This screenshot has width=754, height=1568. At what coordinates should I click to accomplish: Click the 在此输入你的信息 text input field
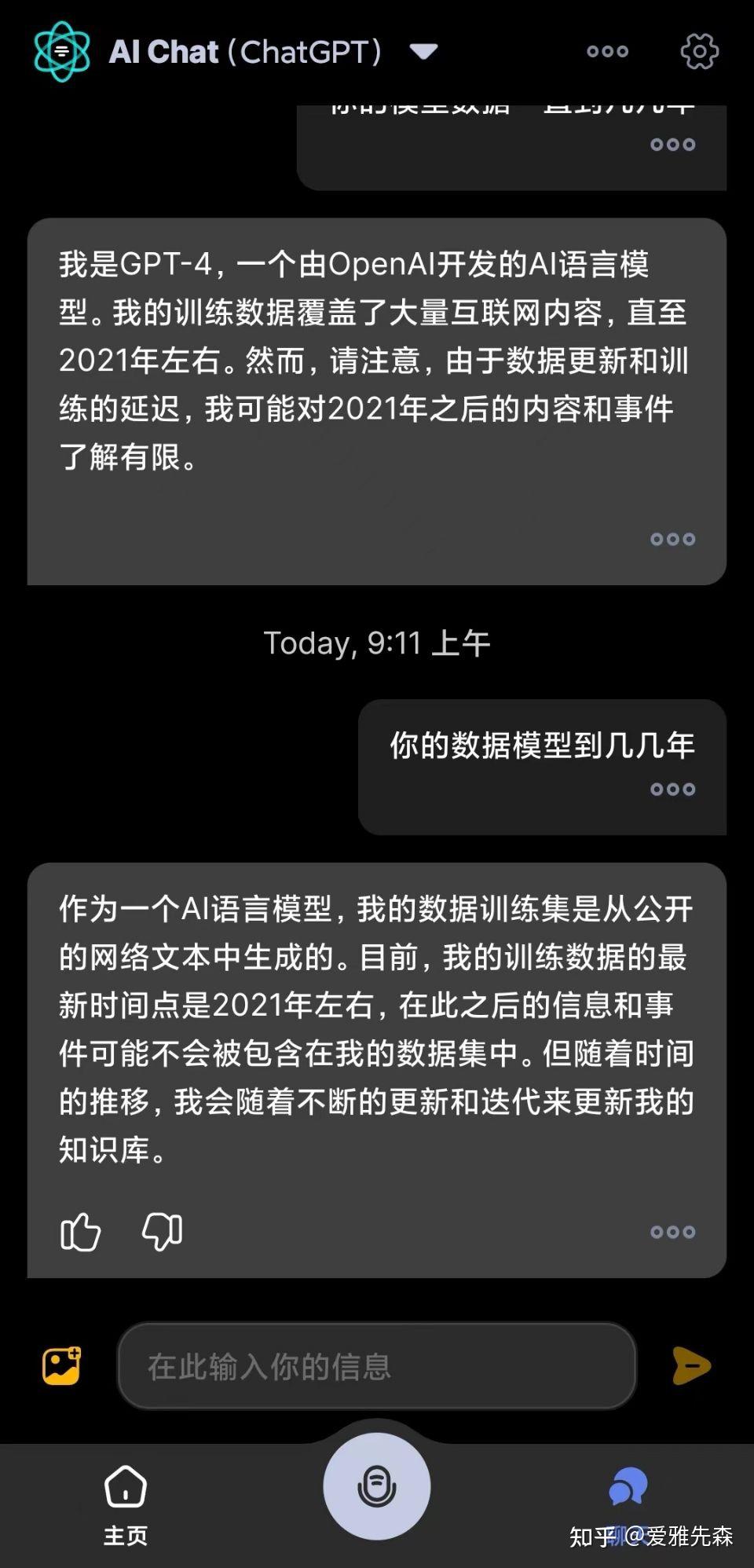point(377,1365)
